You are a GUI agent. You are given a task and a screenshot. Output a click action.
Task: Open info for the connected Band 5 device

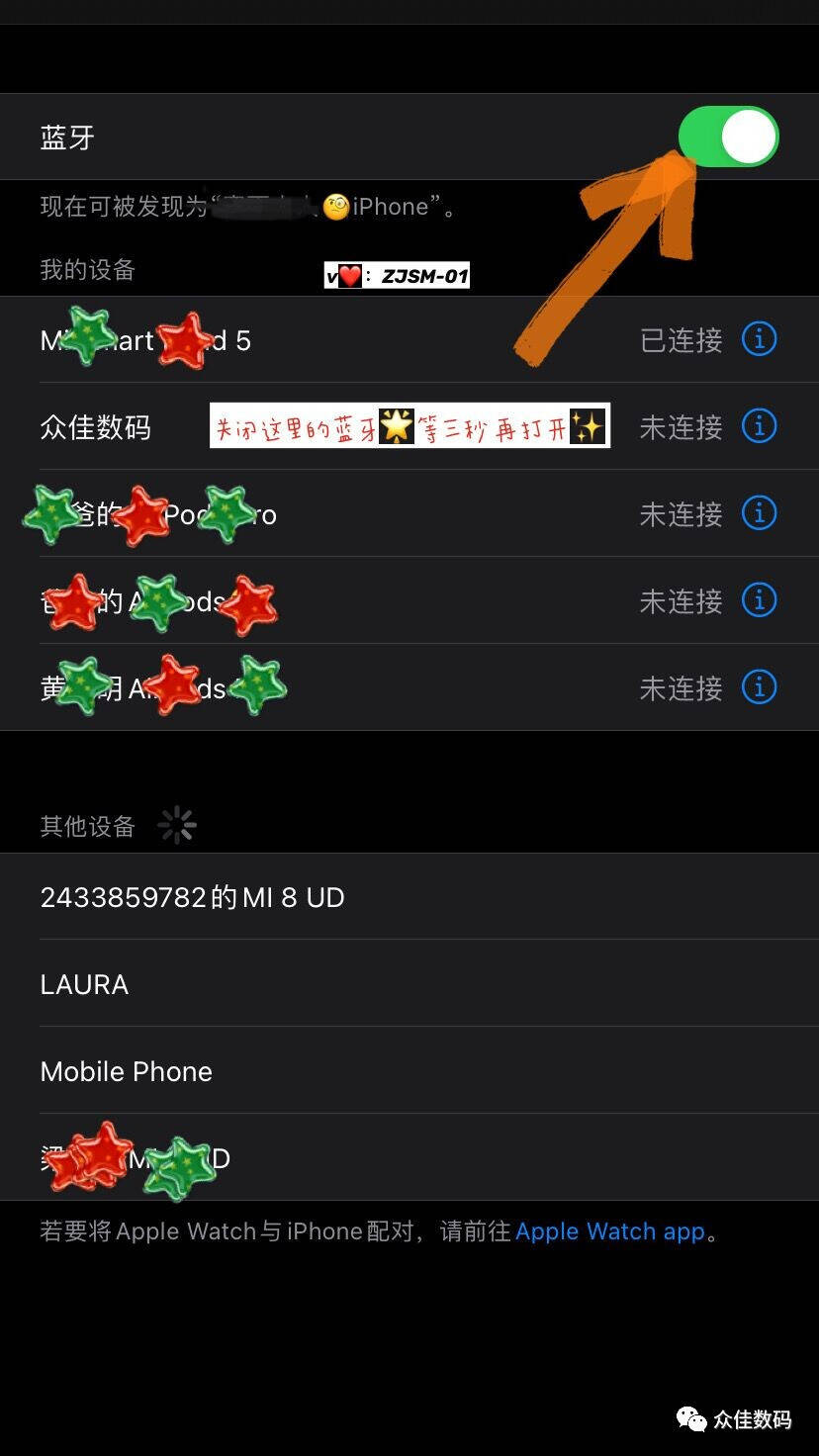759,339
